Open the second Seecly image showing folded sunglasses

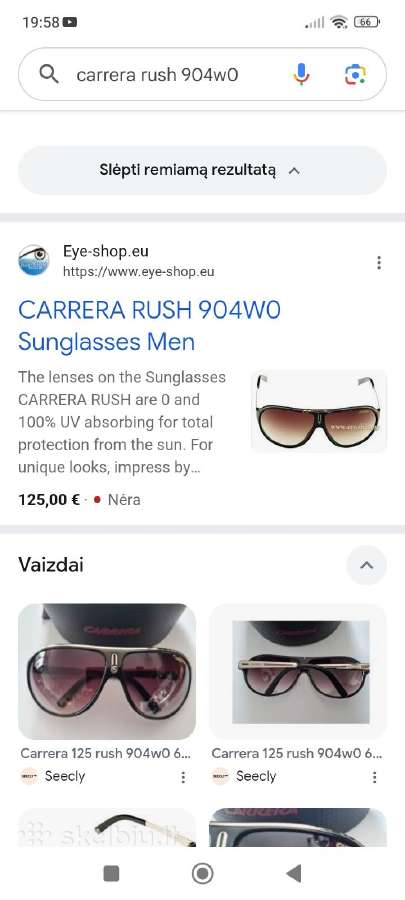click(x=298, y=672)
